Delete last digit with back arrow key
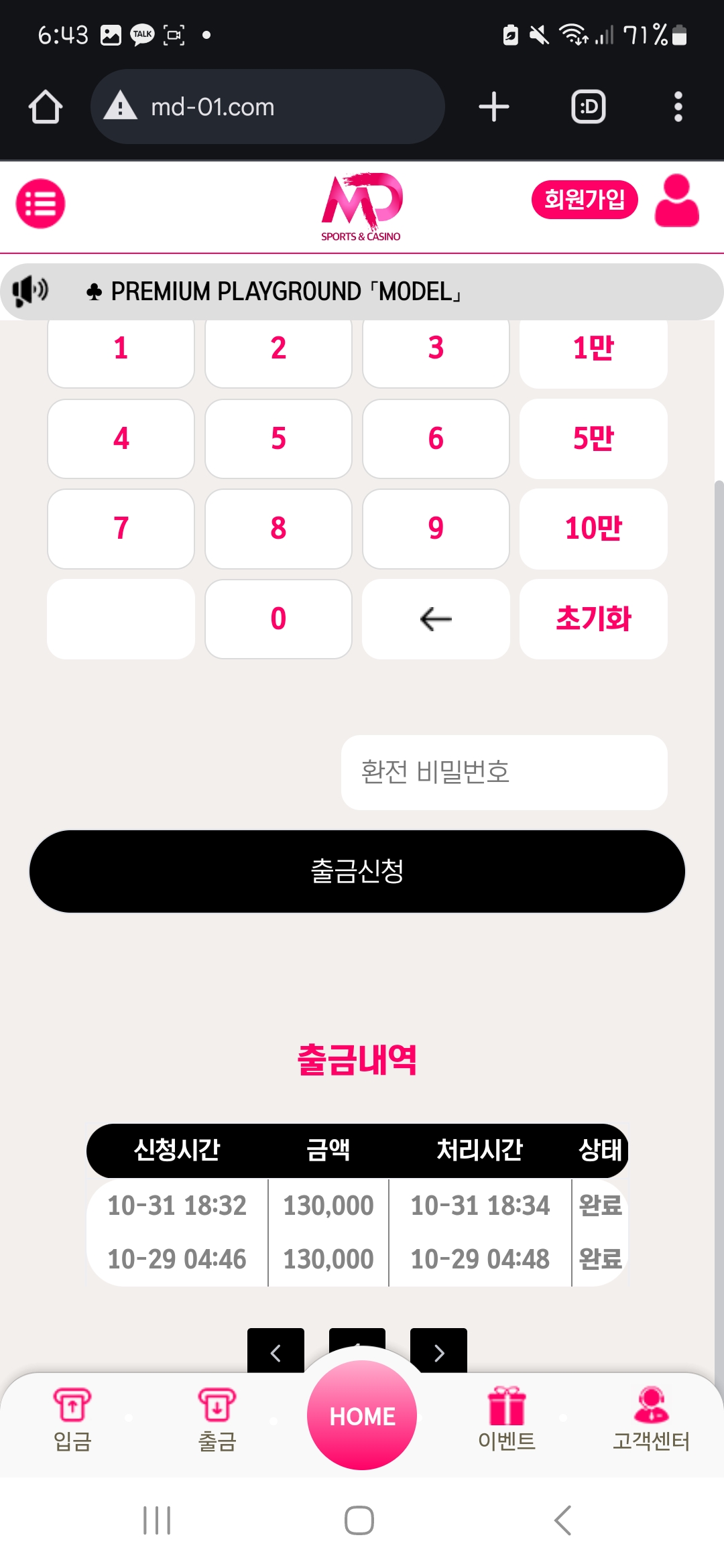Viewport: 724px width, 1568px height. point(436,619)
